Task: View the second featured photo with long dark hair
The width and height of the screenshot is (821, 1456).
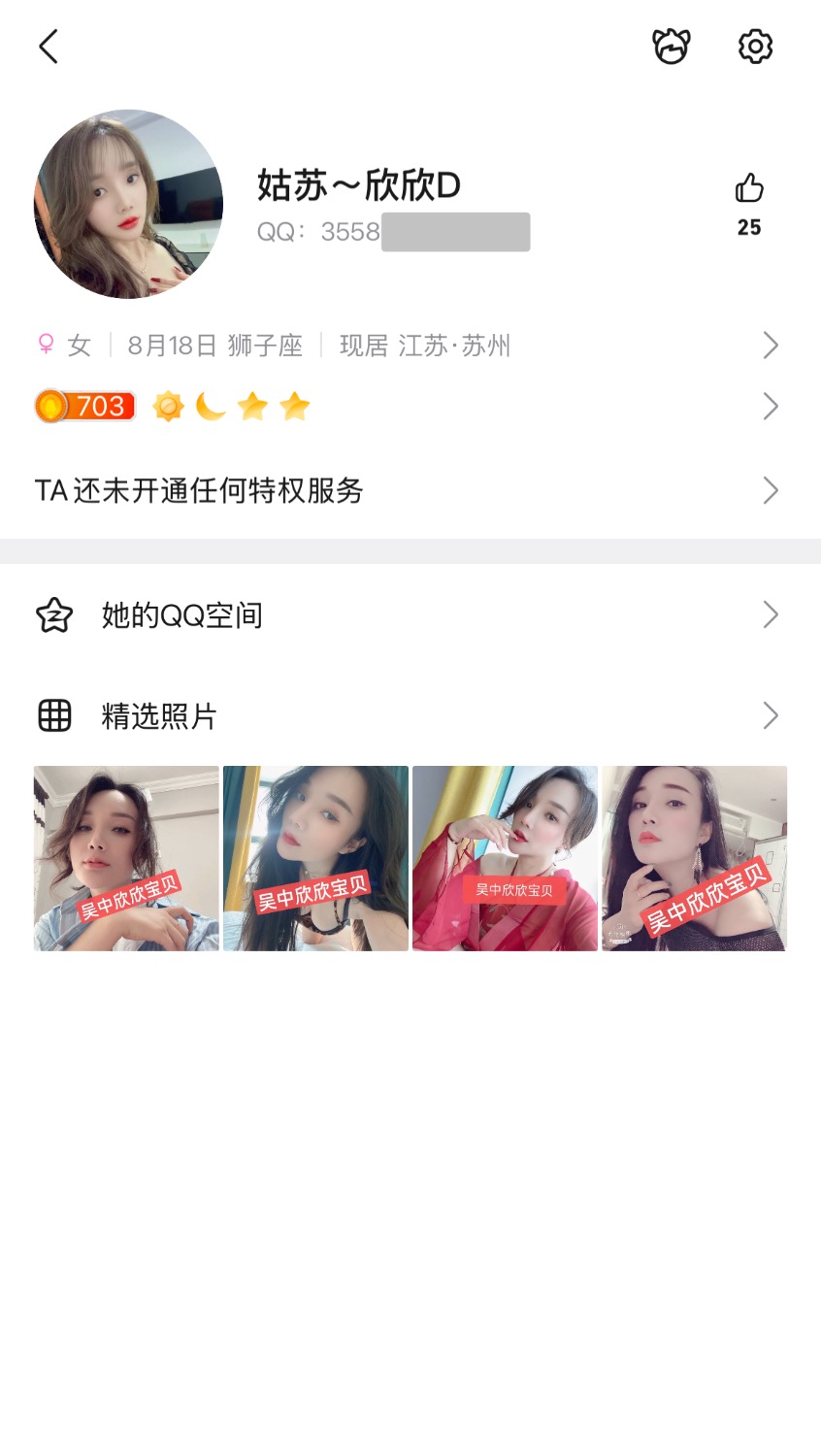Action: 315,858
